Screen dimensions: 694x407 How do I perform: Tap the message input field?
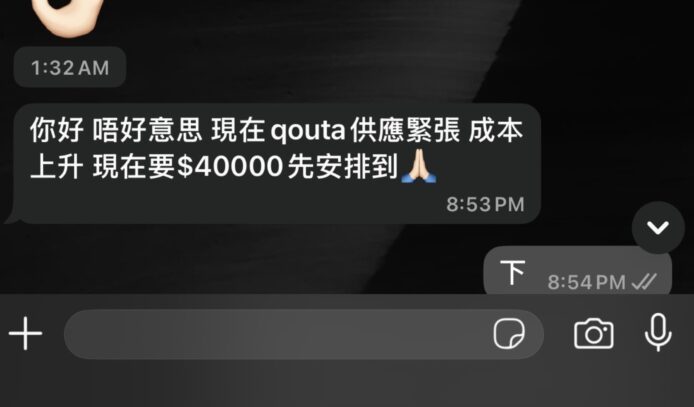click(x=270, y=335)
